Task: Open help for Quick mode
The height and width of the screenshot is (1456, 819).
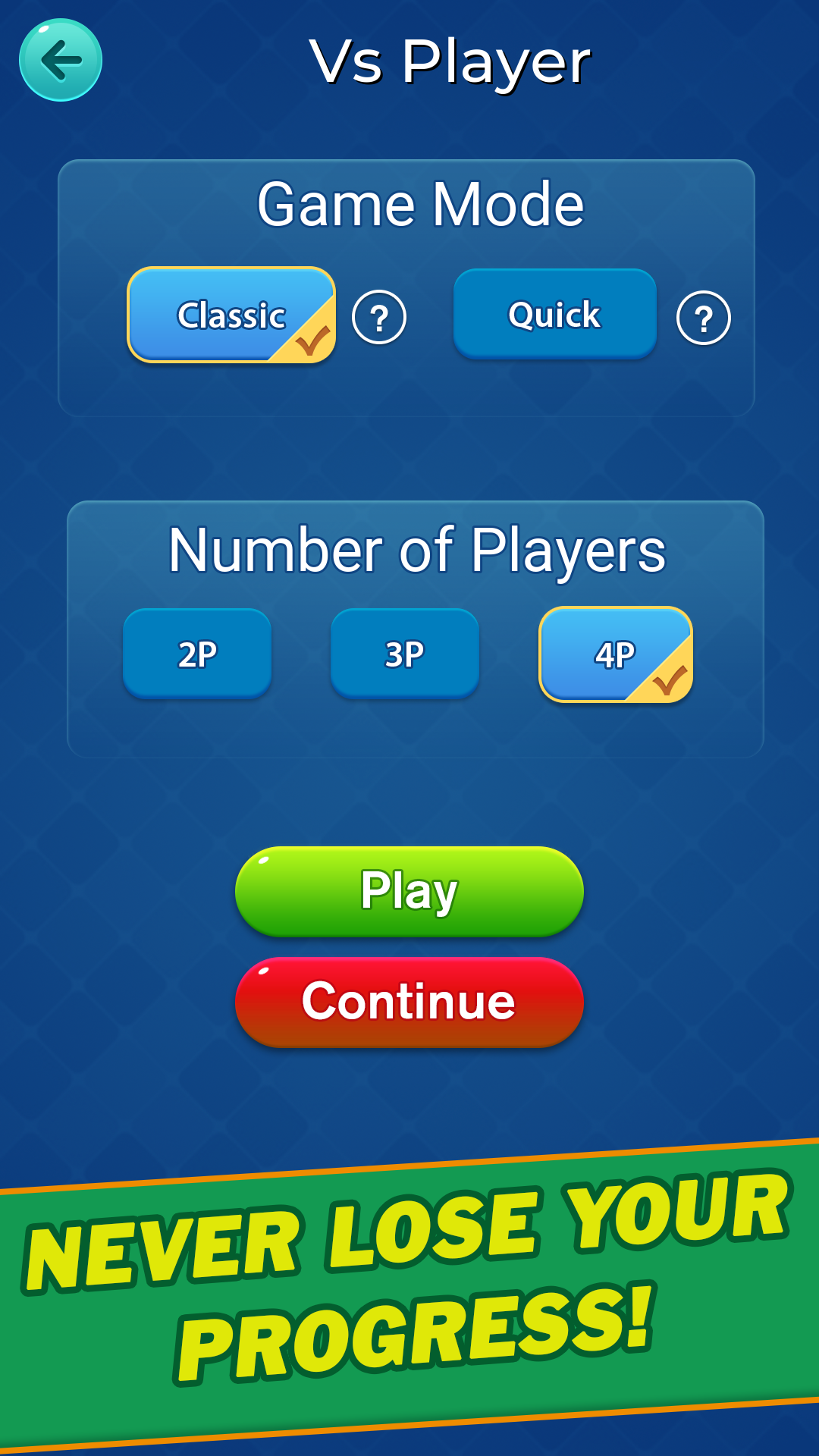Action: 703,318
